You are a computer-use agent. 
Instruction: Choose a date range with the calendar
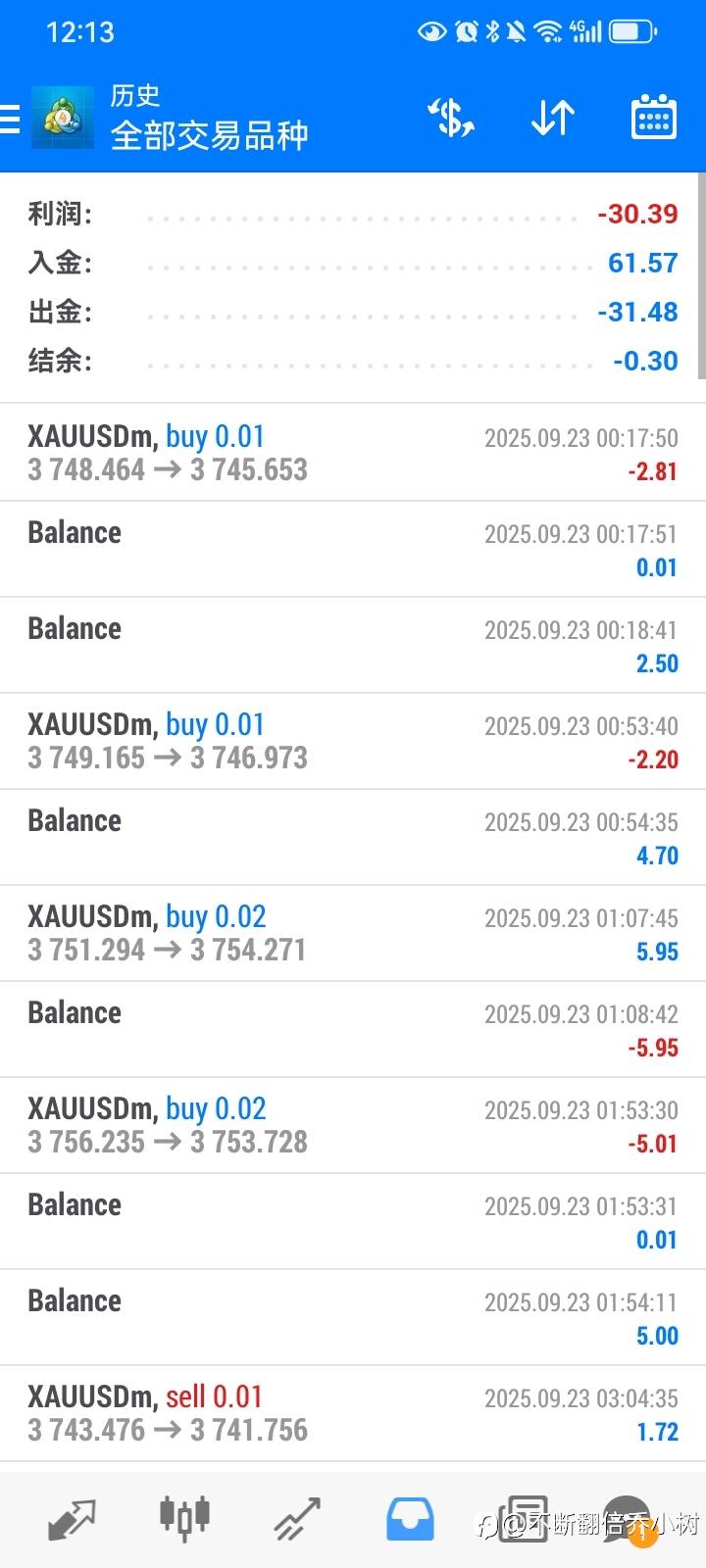(x=653, y=120)
